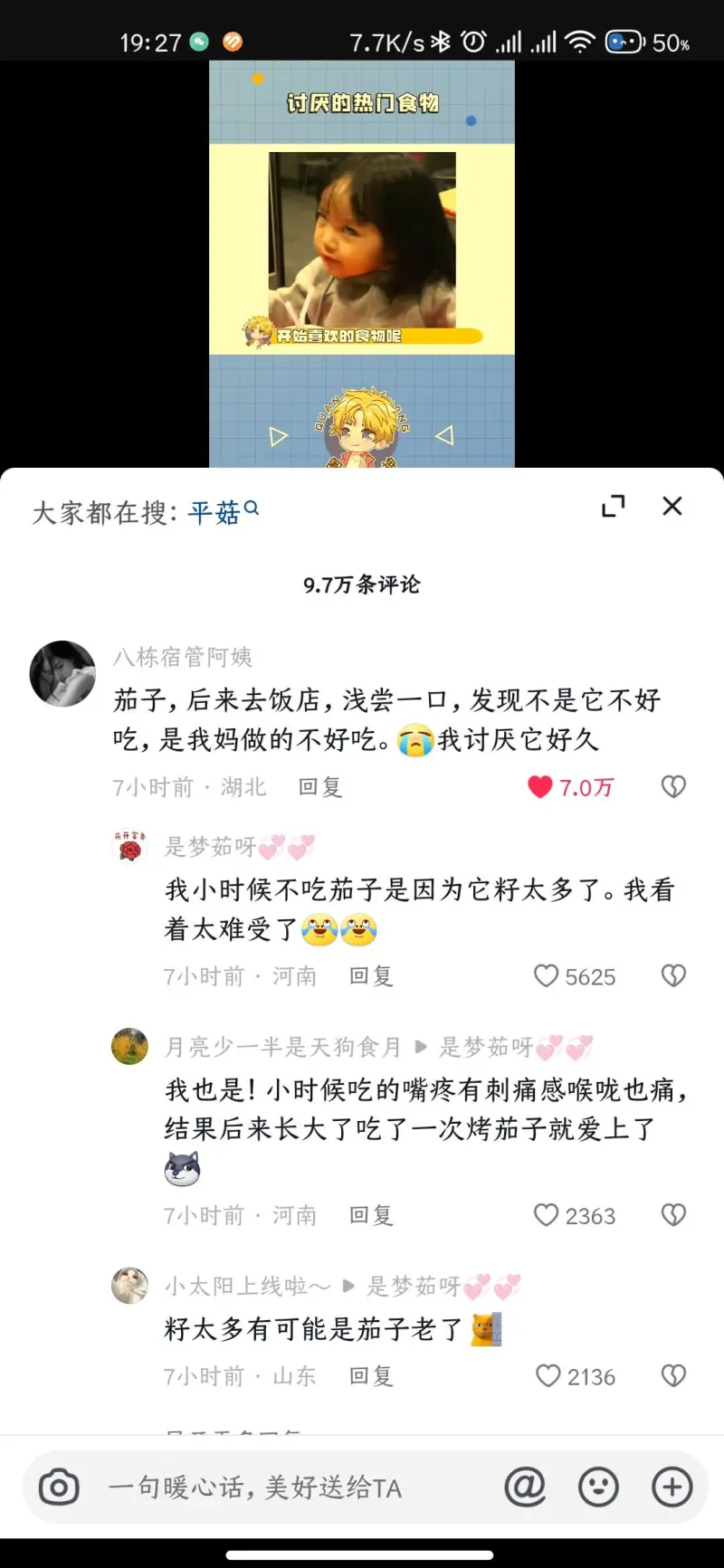Expand comments to full screen

pos(614,507)
